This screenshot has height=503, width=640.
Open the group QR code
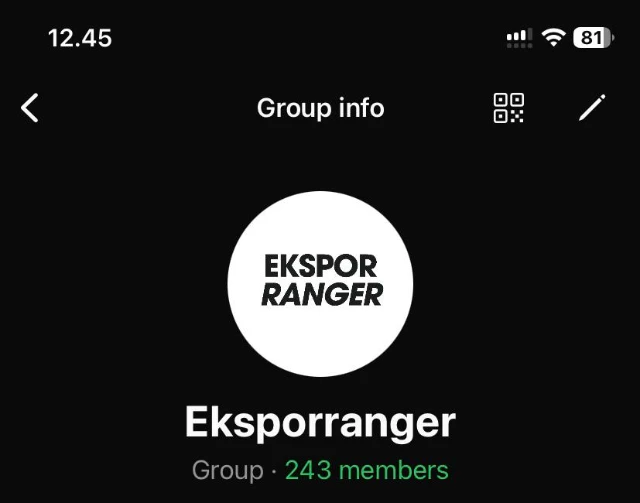click(509, 108)
